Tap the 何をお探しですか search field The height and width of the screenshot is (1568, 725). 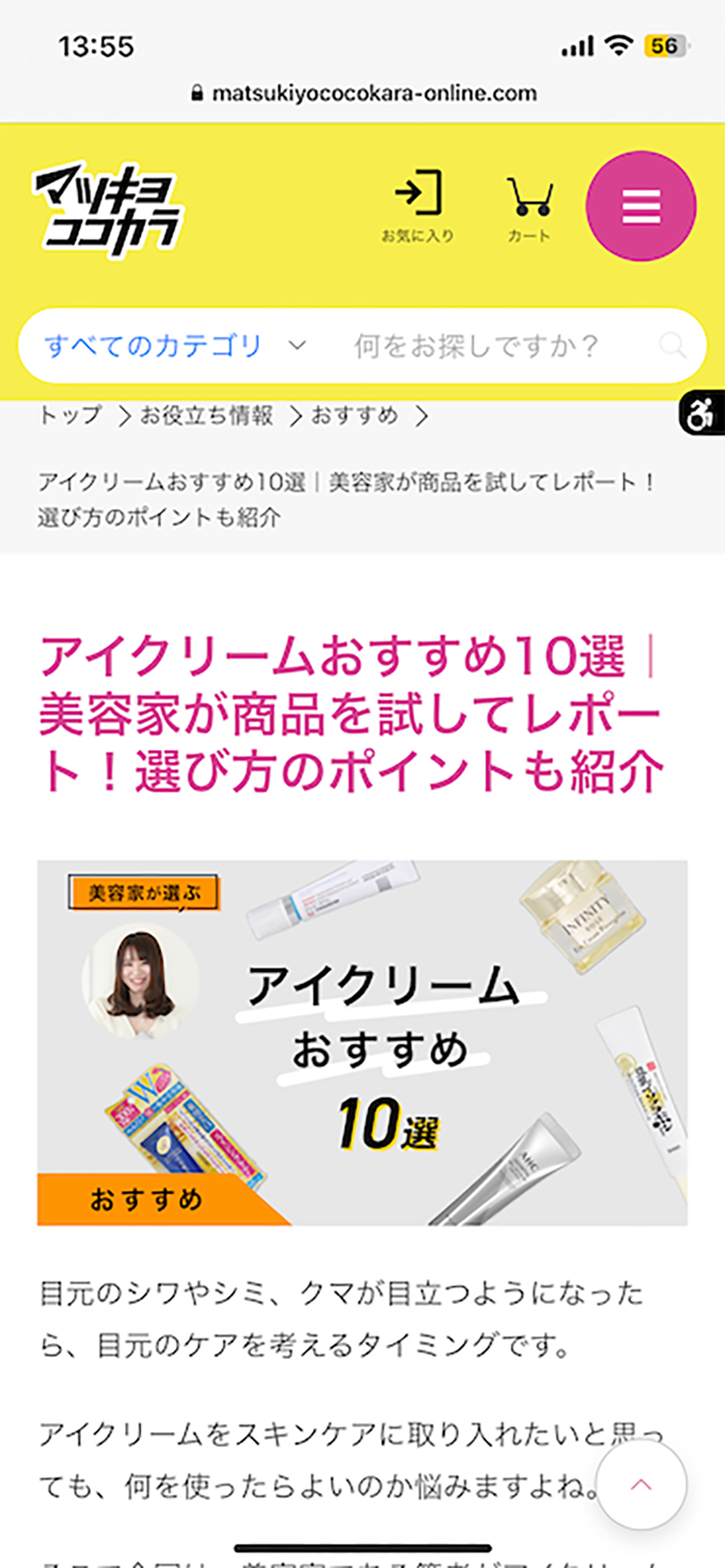[476, 346]
